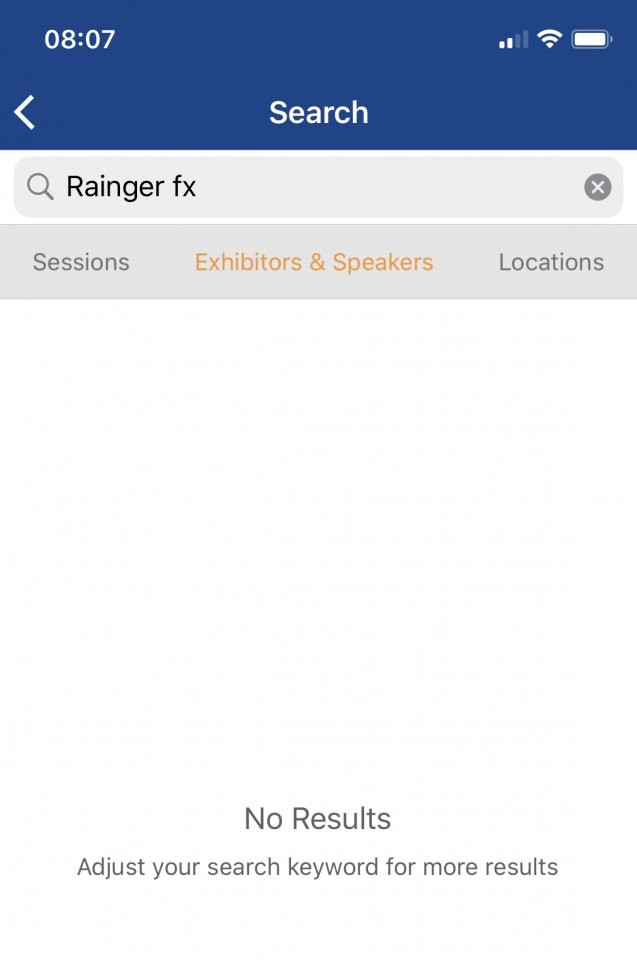Tap the search field containing Rainger fx

(300, 187)
